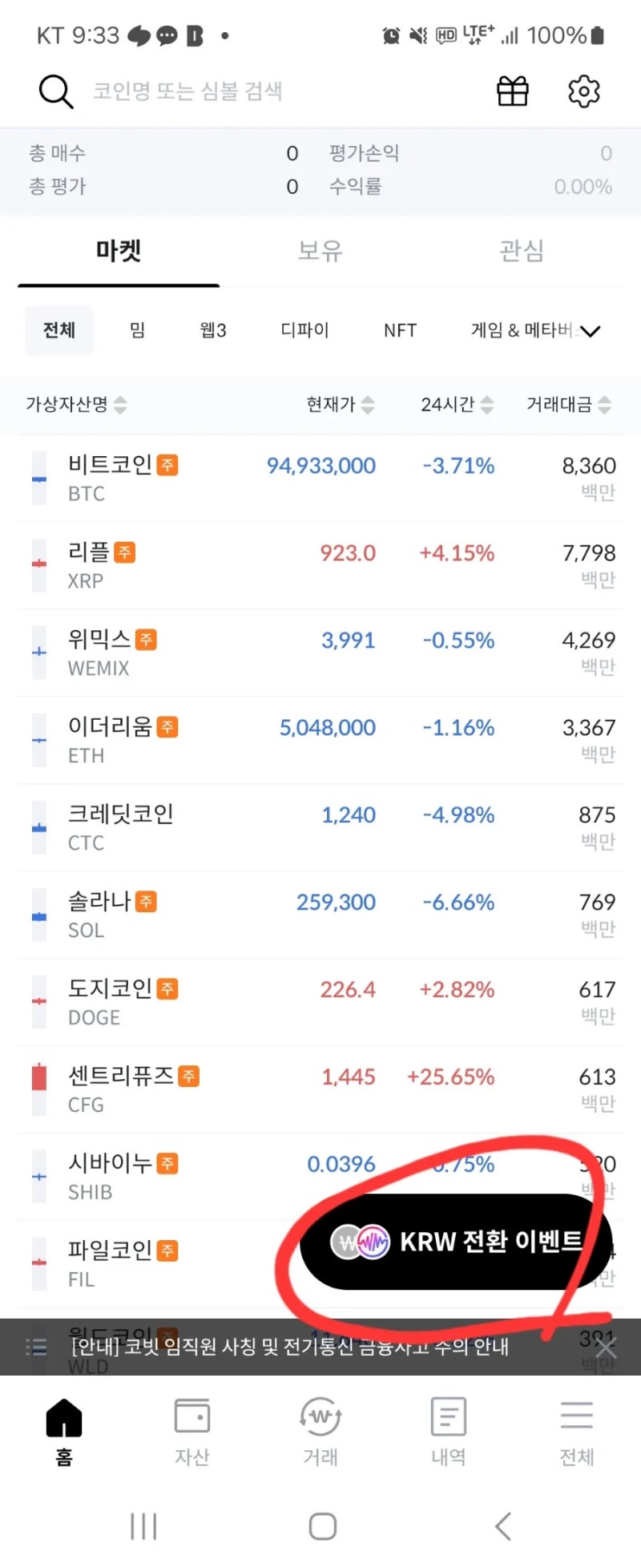Tap the 홈 home icon
This screenshot has height=1568, width=641.
pyautogui.click(x=63, y=1431)
